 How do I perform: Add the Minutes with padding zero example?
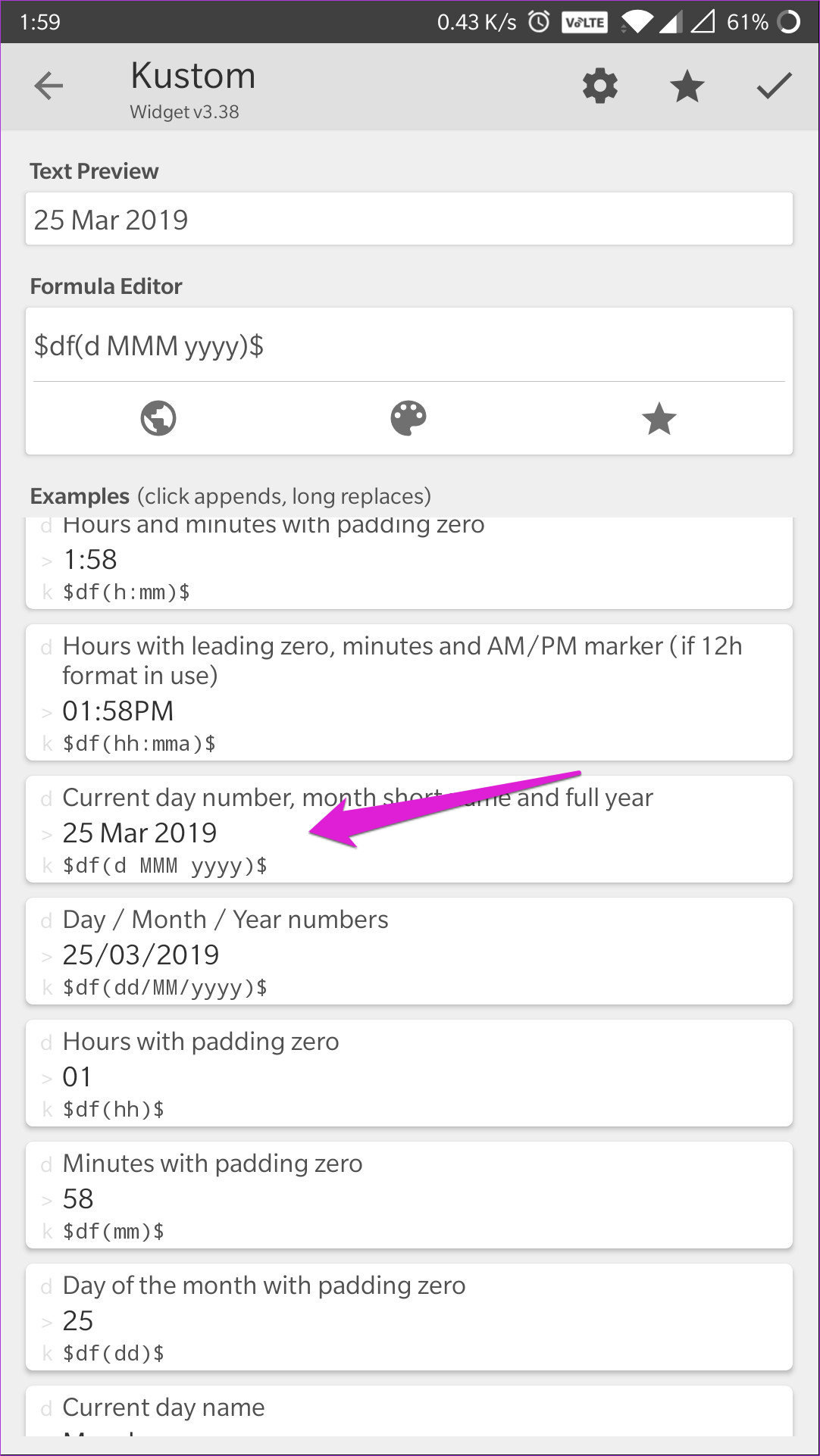(409, 1196)
